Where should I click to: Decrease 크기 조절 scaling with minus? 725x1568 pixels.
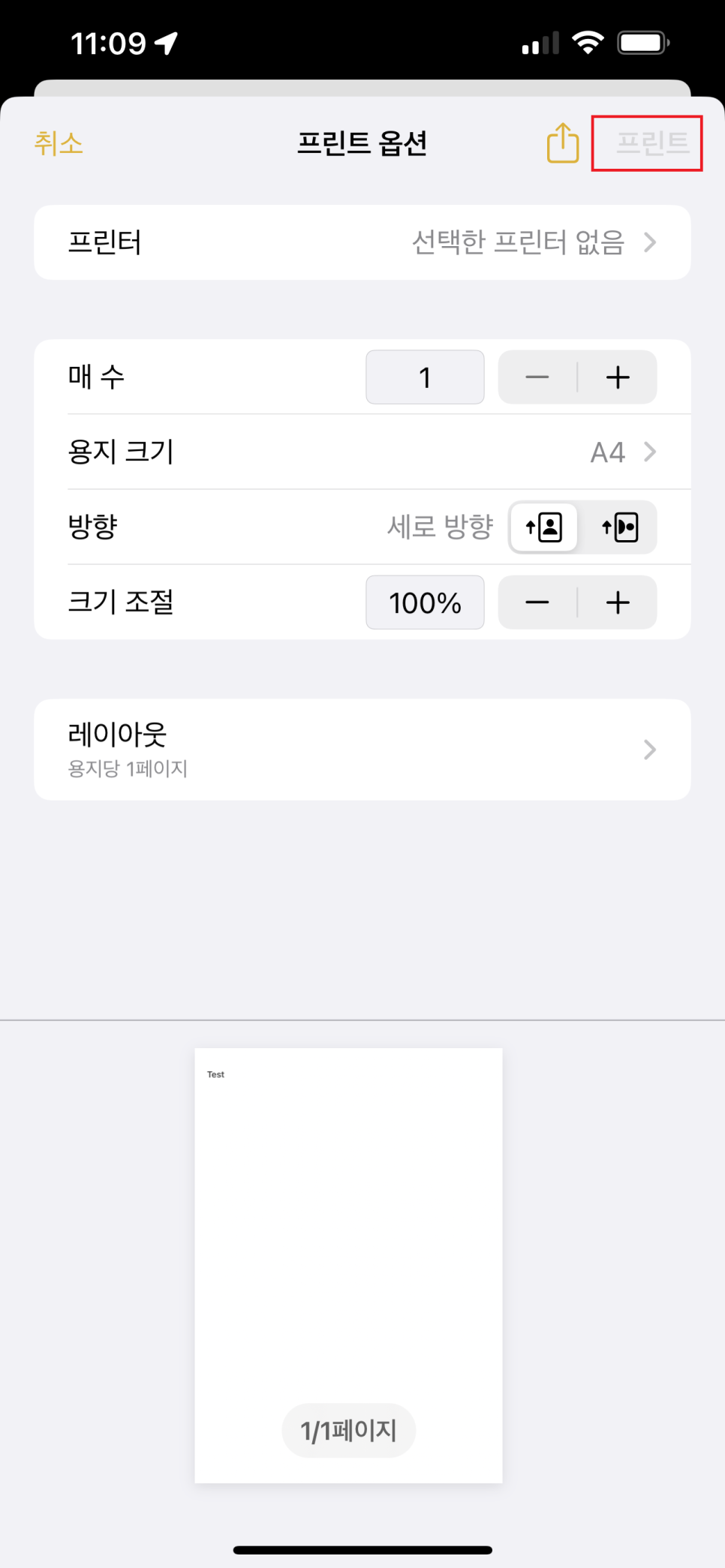tap(537, 602)
